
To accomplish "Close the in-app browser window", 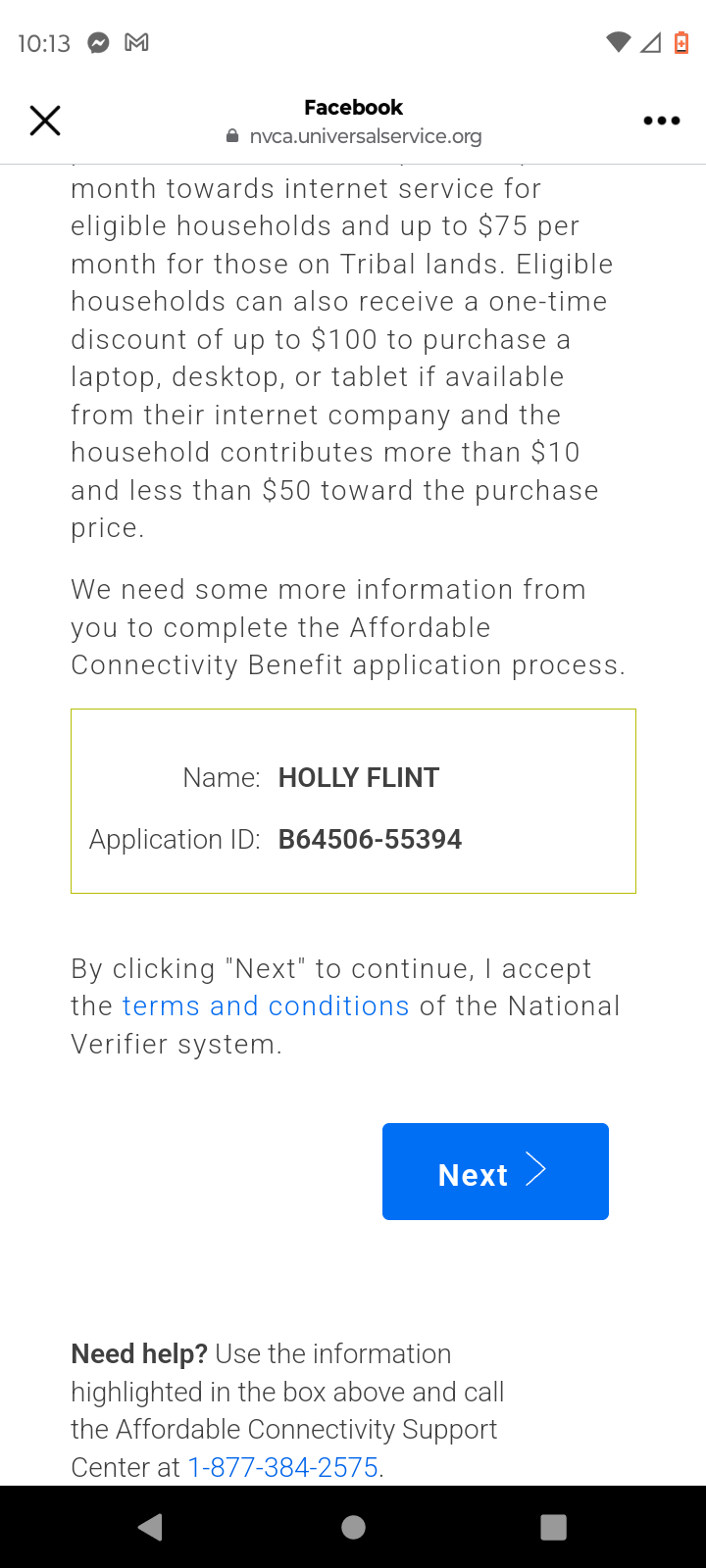I will point(45,121).
